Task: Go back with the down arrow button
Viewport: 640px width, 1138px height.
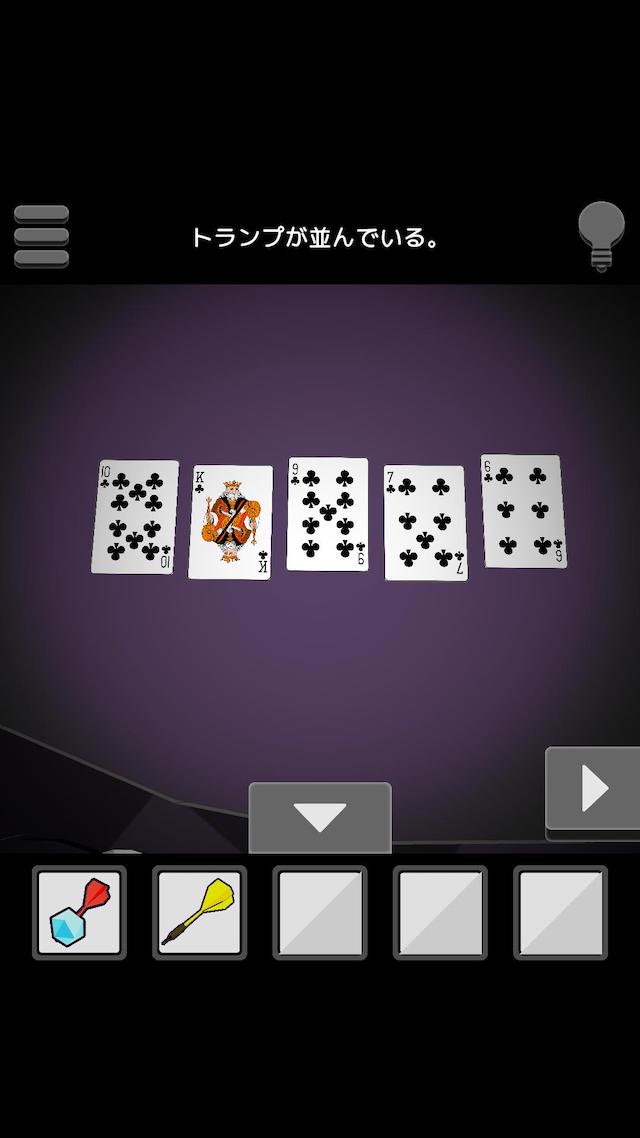Action: tap(320, 817)
